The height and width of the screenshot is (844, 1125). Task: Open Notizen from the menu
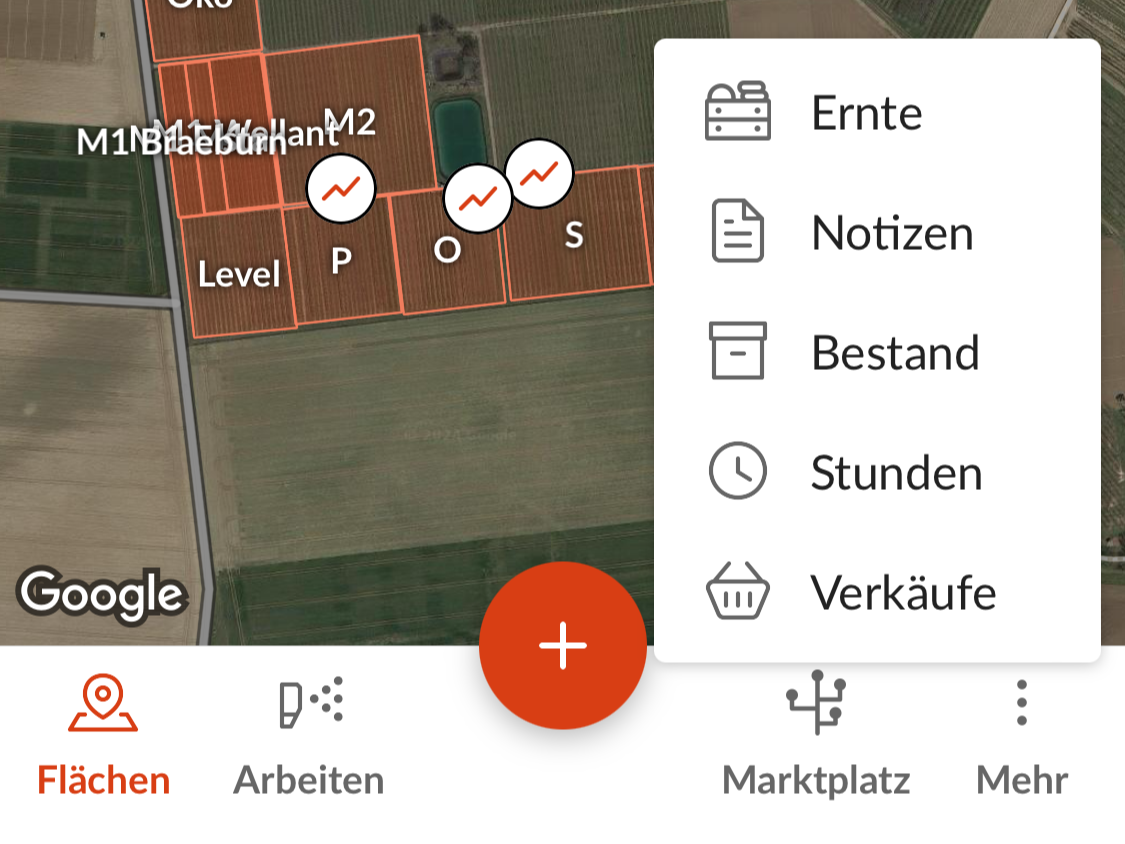click(x=891, y=232)
